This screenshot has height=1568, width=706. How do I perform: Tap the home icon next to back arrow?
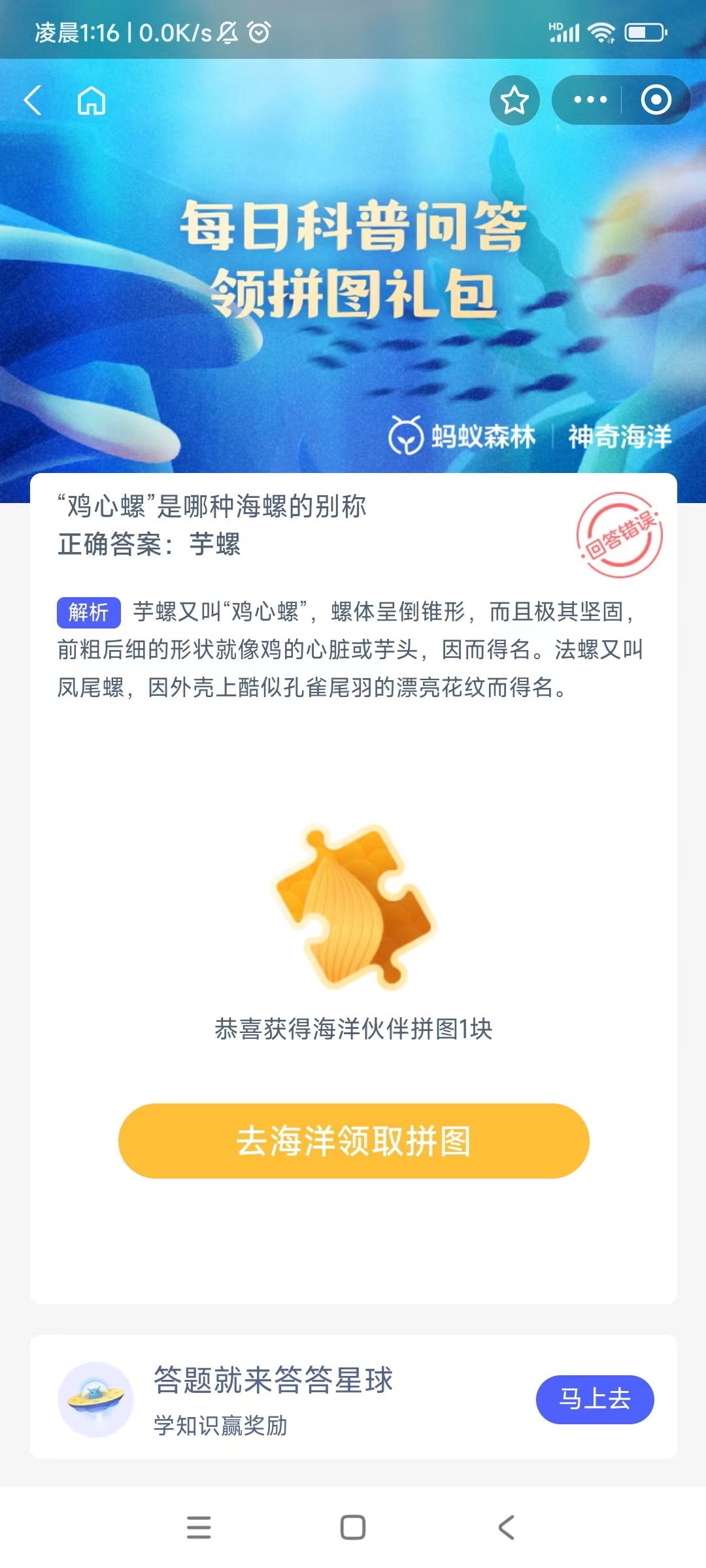tap(92, 101)
